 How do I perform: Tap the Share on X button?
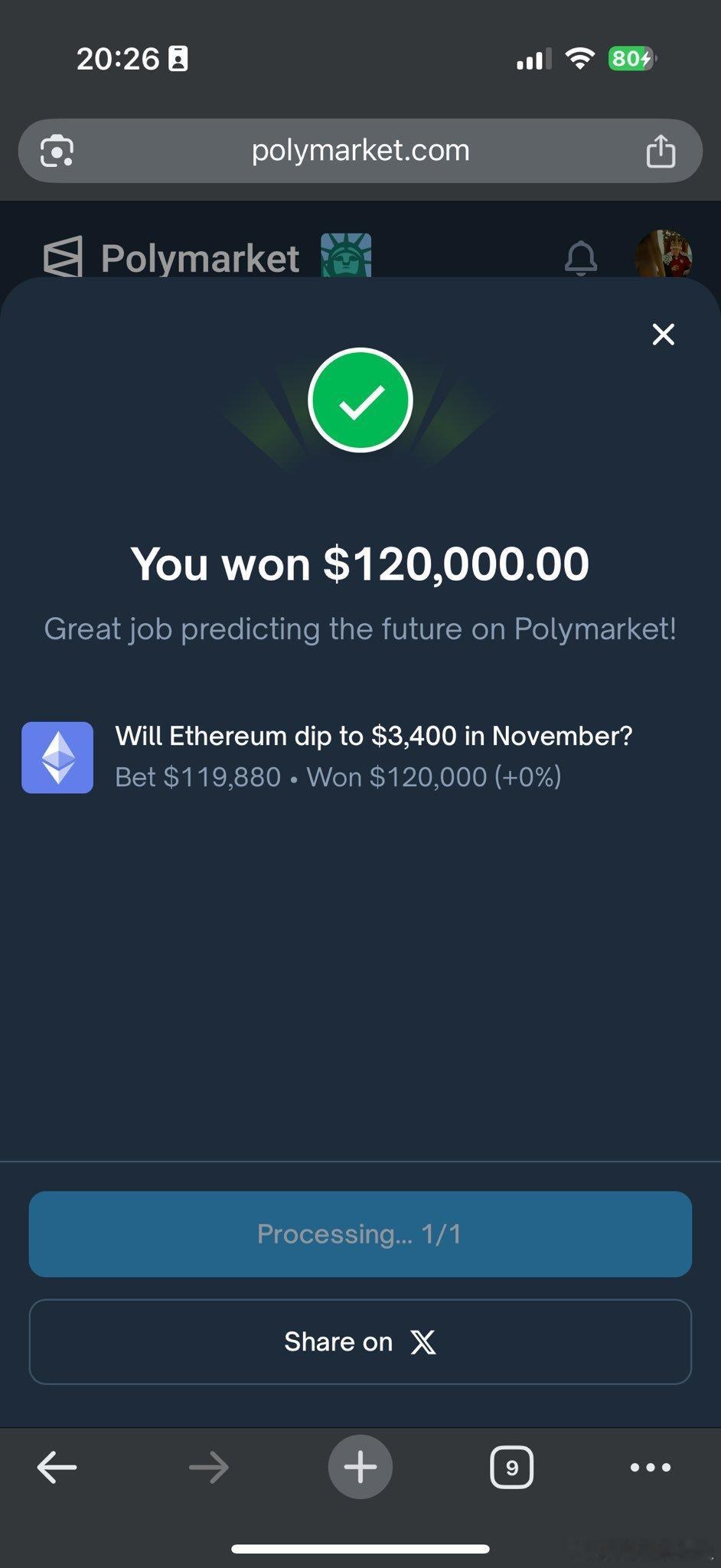point(360,1341)
